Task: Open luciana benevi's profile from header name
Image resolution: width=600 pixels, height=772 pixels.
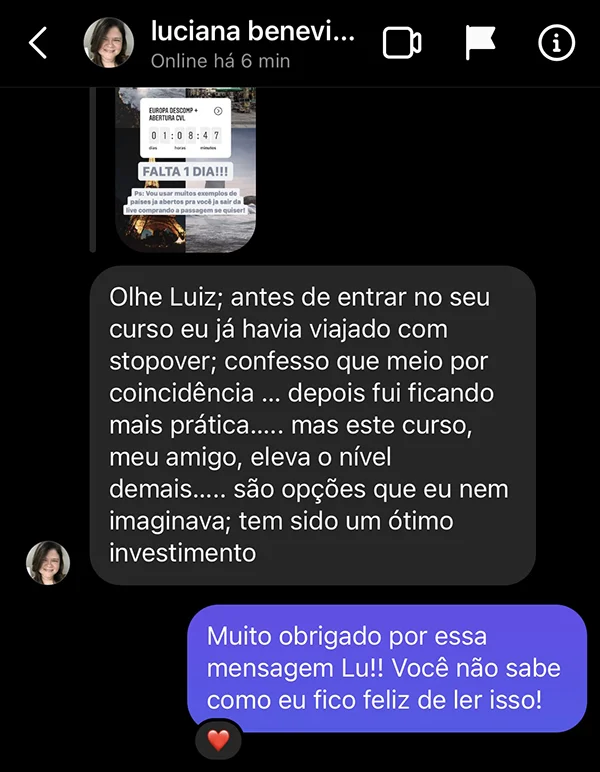Action: 252,32
